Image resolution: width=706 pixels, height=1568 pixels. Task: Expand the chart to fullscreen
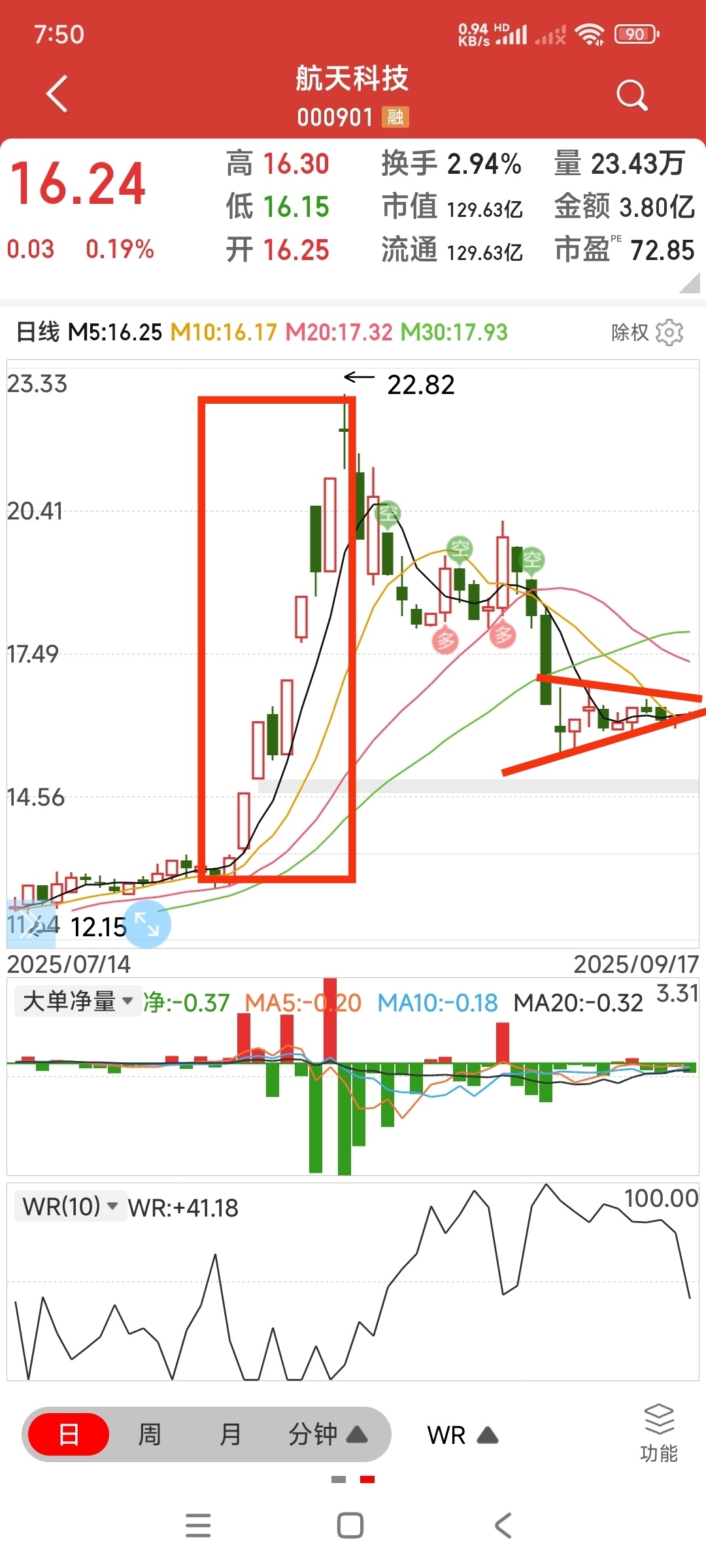(x=147, y=924)
